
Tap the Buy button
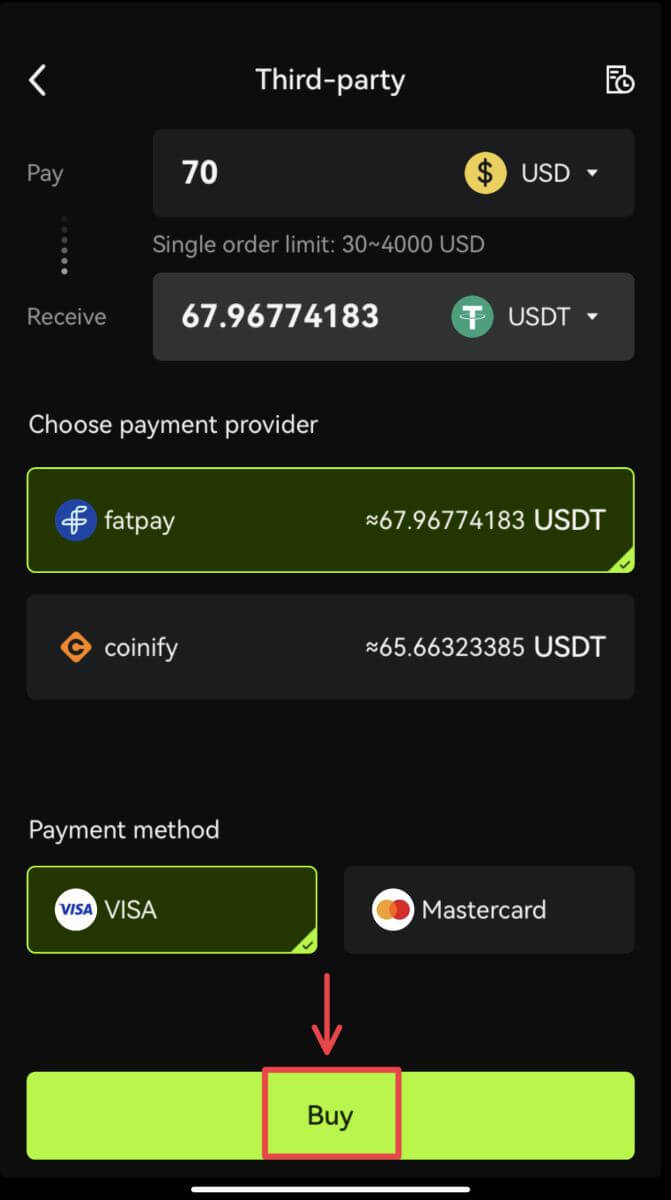330,1115
